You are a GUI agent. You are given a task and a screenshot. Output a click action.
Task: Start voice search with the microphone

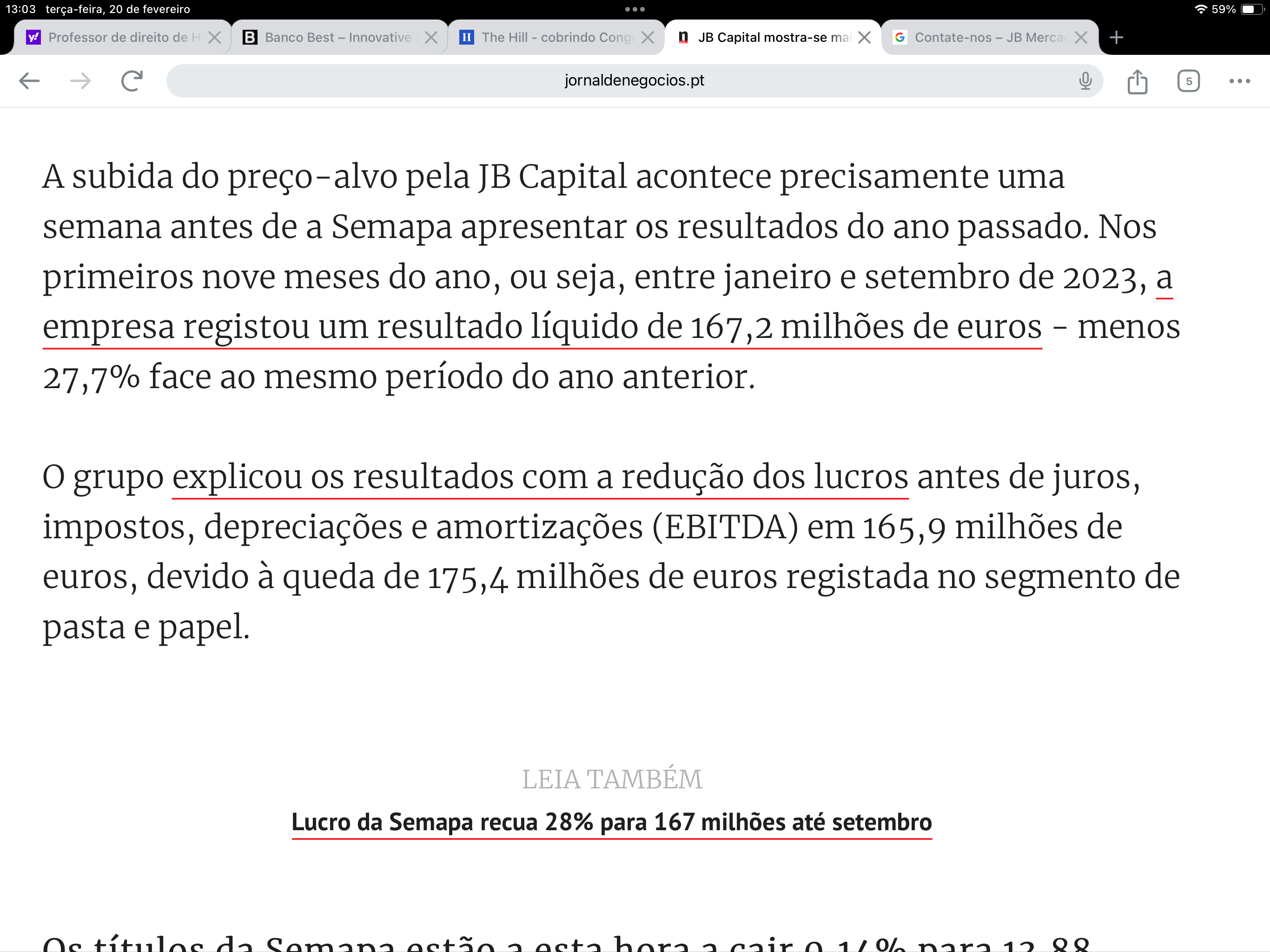pyautogui.click(x=1085, y=81)
